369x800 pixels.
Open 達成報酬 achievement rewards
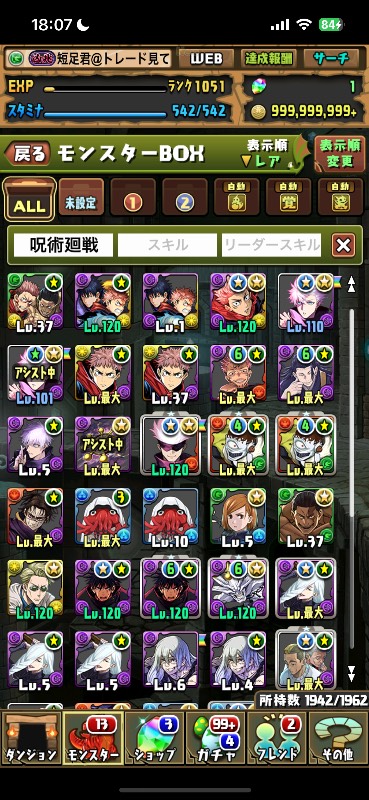click(x=268, y=59)
